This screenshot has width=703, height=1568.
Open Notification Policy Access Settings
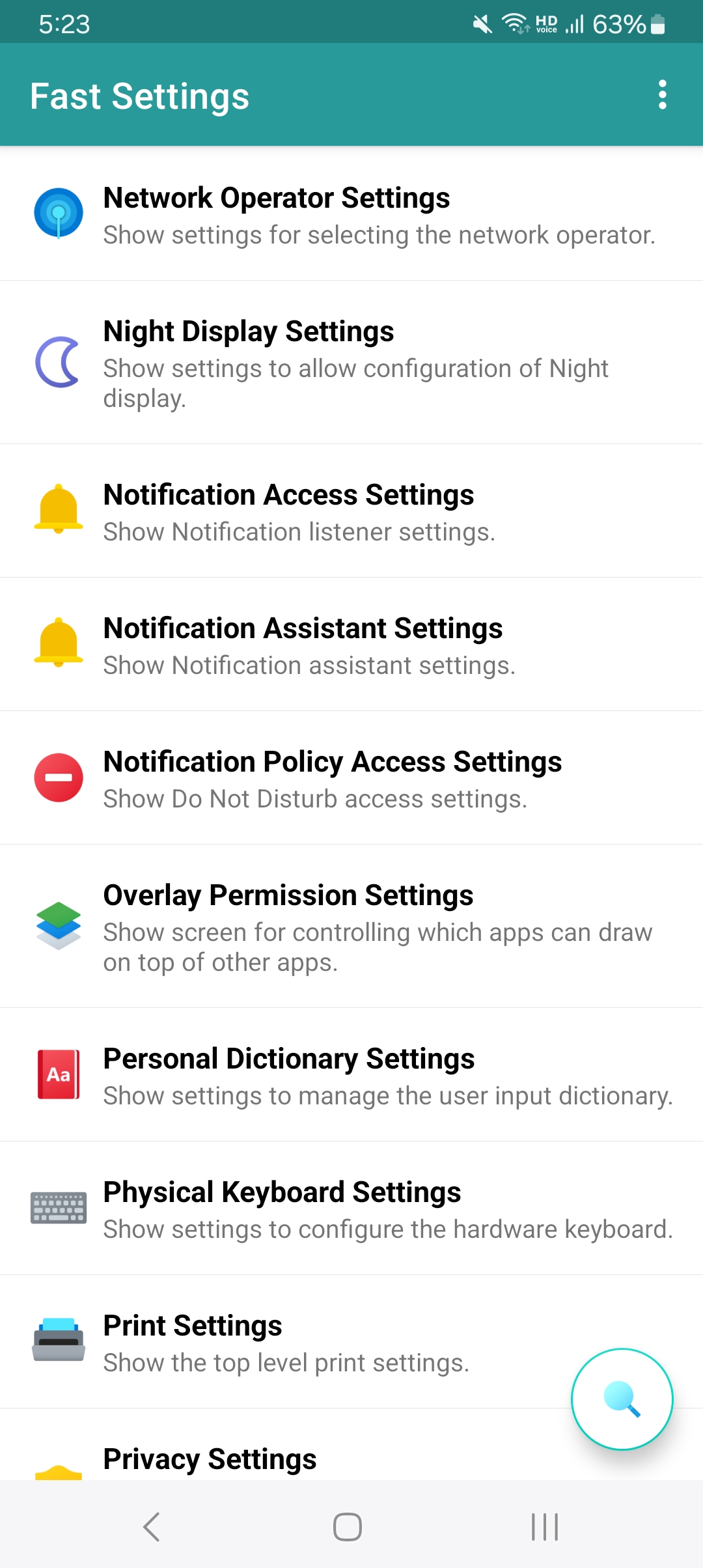coord(351,779)
